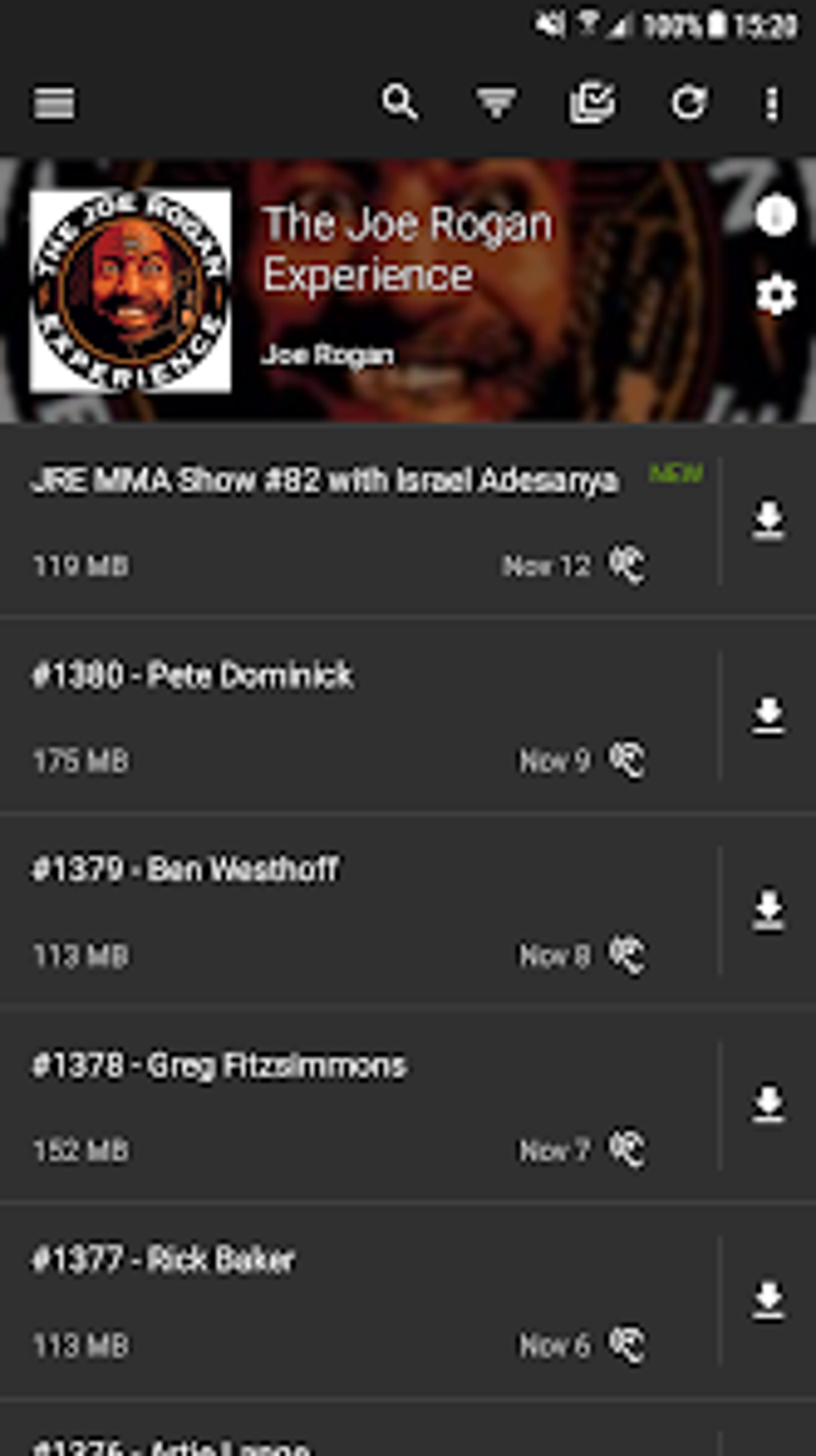816x1456 pixels.
Task: Download JRE MMA Show #82 episode
Action: pyautogui.click(x=769, y=521)
